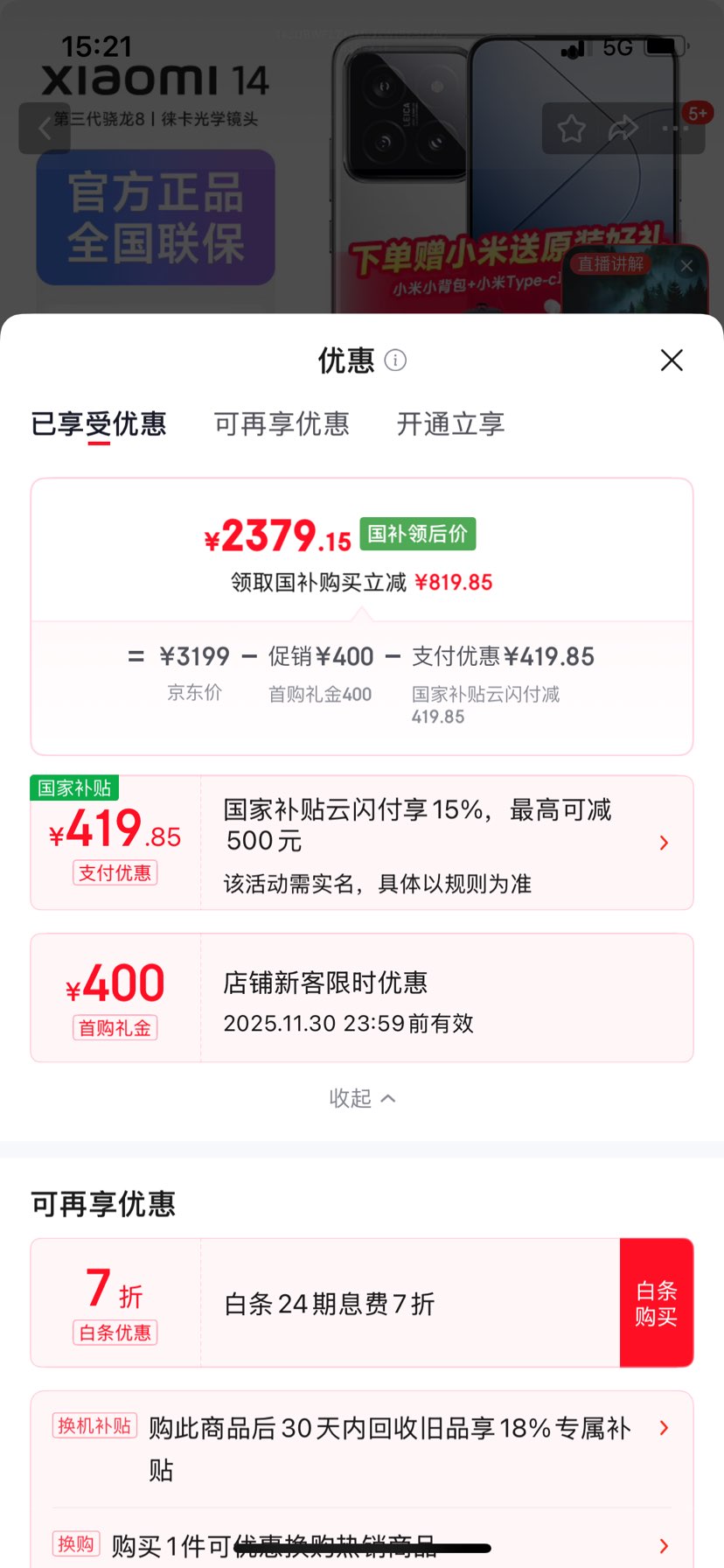Dismiss the 优惠 popup with the X
The height and width of the screenshot is (1568, 724).
click(671, 360)
